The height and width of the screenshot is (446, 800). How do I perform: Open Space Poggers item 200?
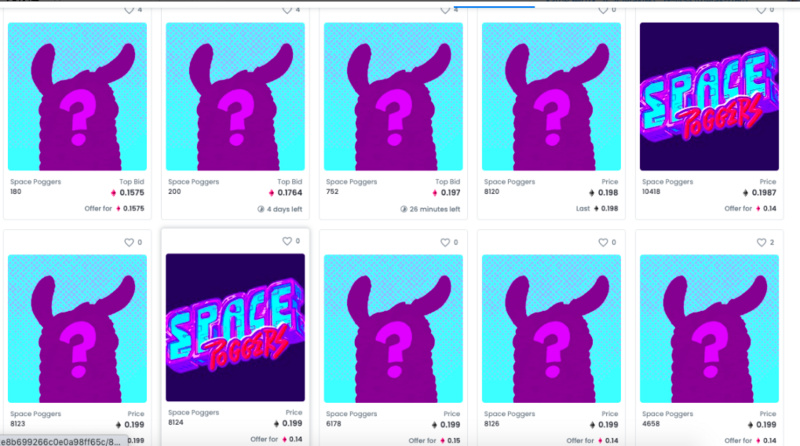click(235, 96)
